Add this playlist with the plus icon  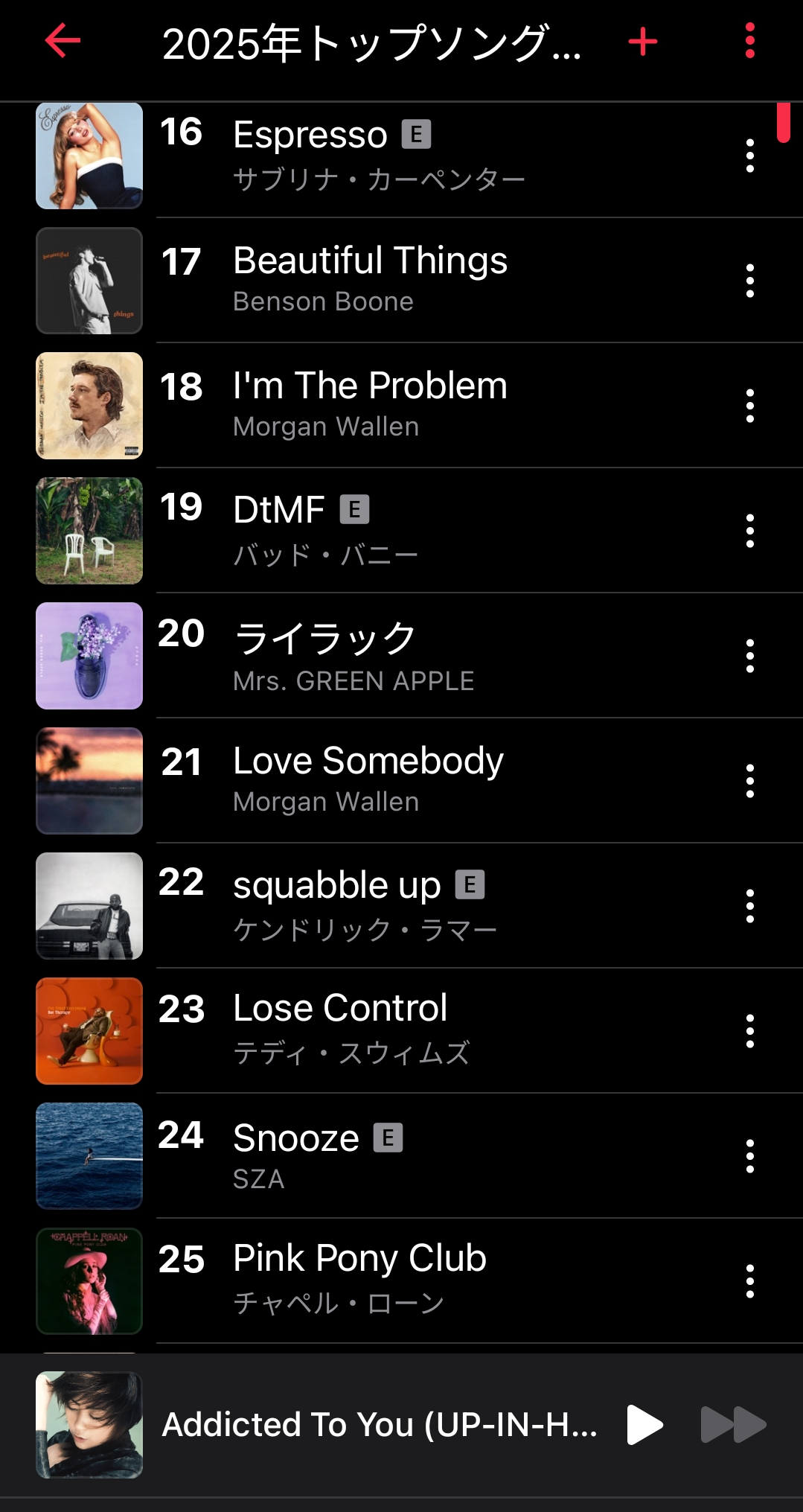coord(643,42)
